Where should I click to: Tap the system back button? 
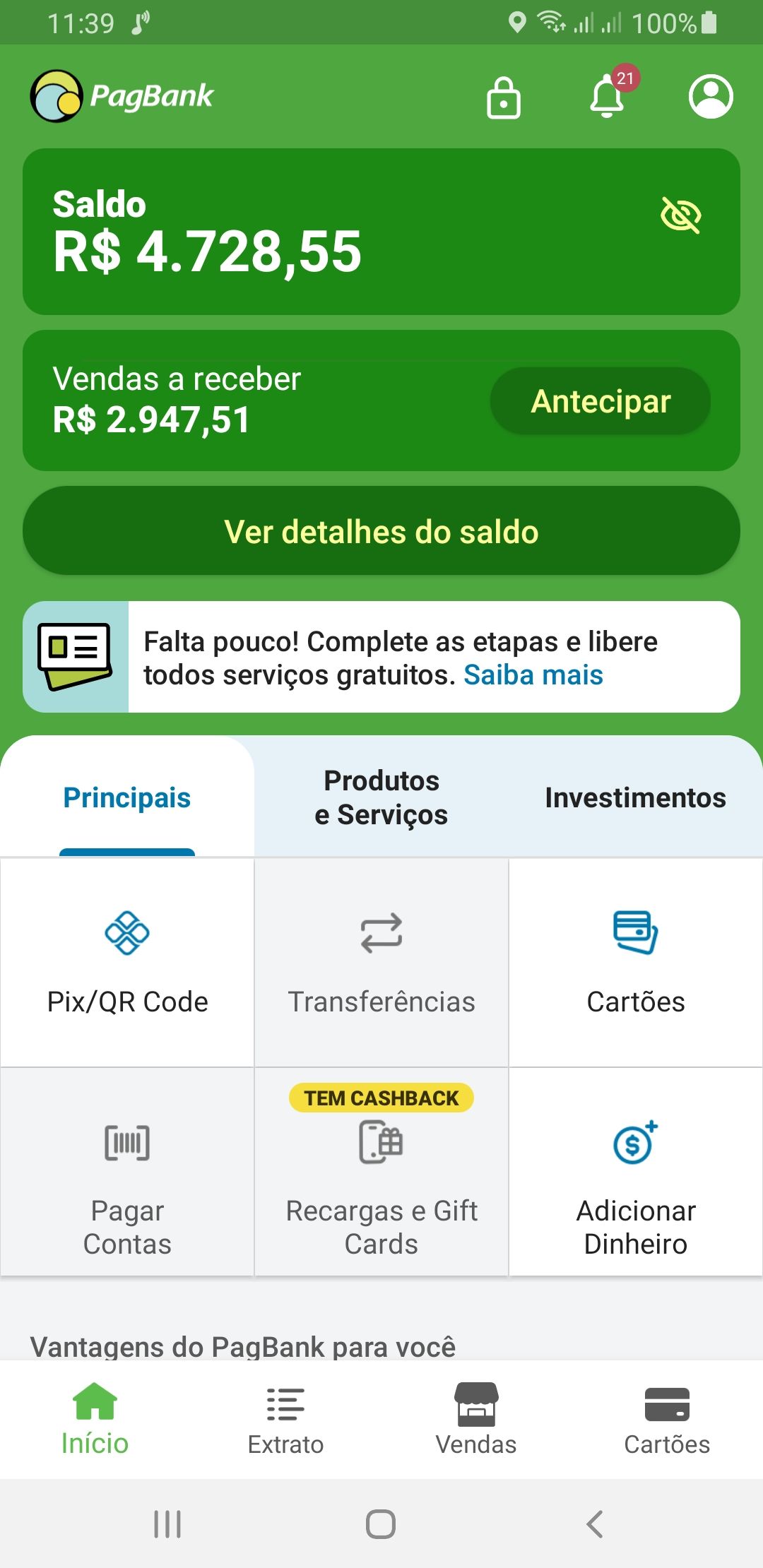coord(594,1524)
